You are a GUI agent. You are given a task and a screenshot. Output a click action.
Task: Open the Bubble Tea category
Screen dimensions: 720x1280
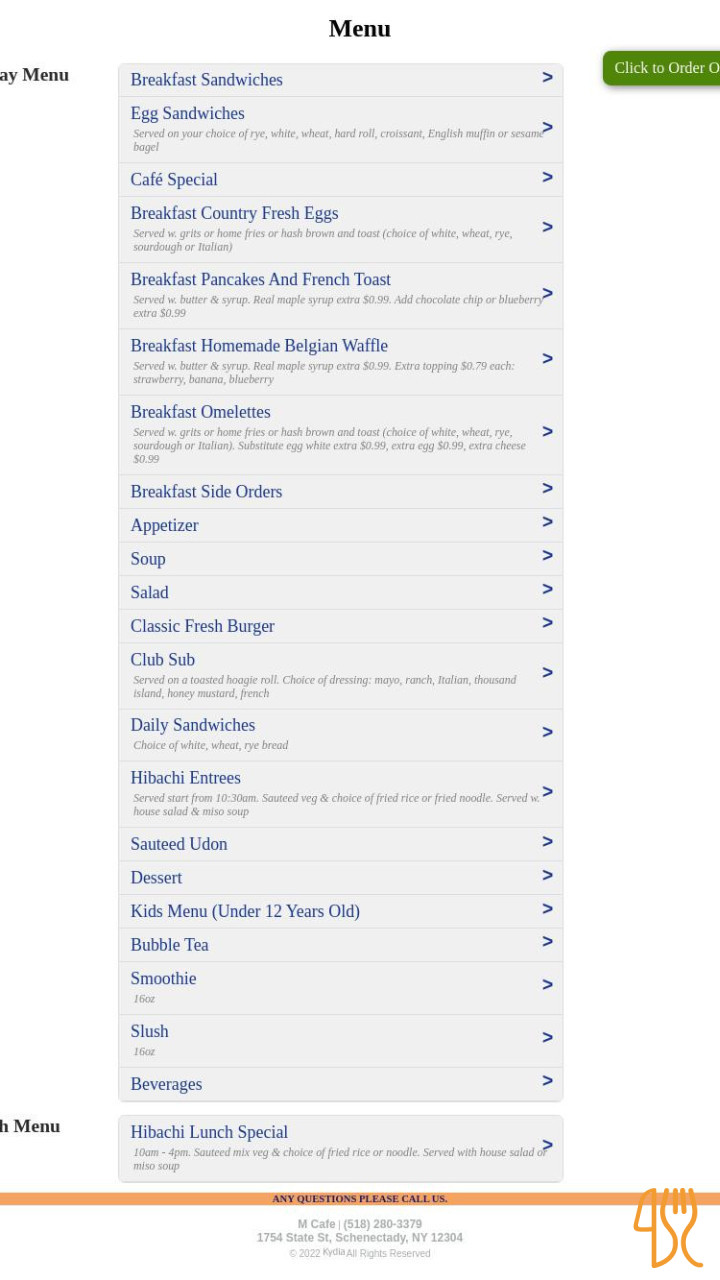pos(340,945)
